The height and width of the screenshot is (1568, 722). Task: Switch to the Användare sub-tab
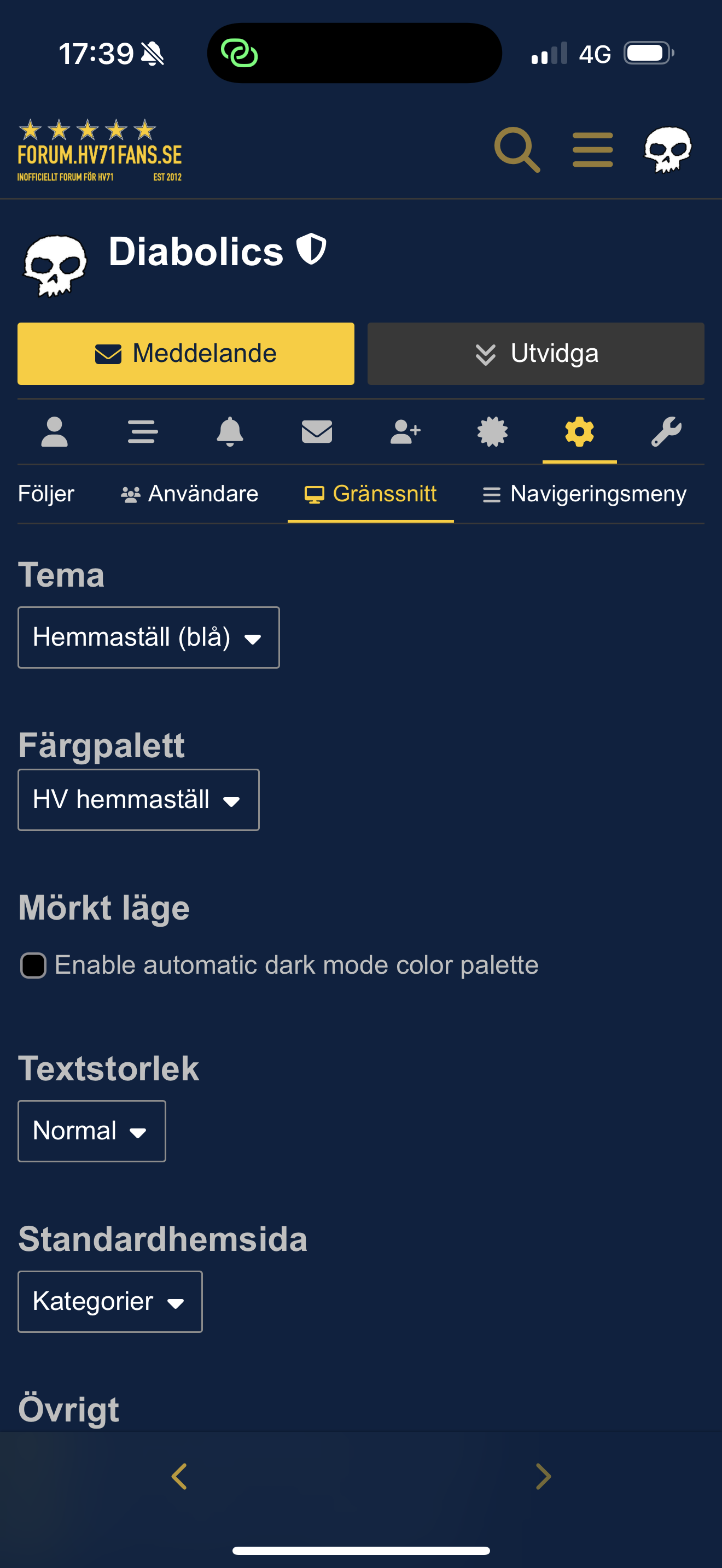[189, 494]
